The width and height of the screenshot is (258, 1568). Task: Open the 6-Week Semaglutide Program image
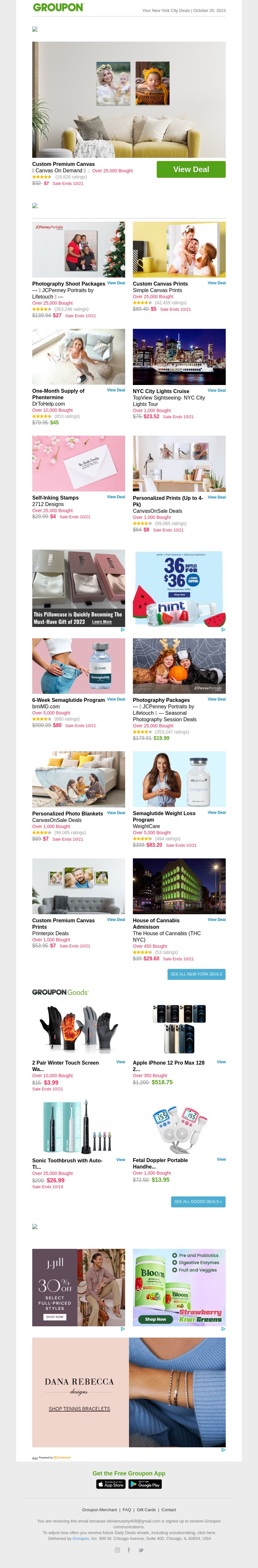click(78, 666)
